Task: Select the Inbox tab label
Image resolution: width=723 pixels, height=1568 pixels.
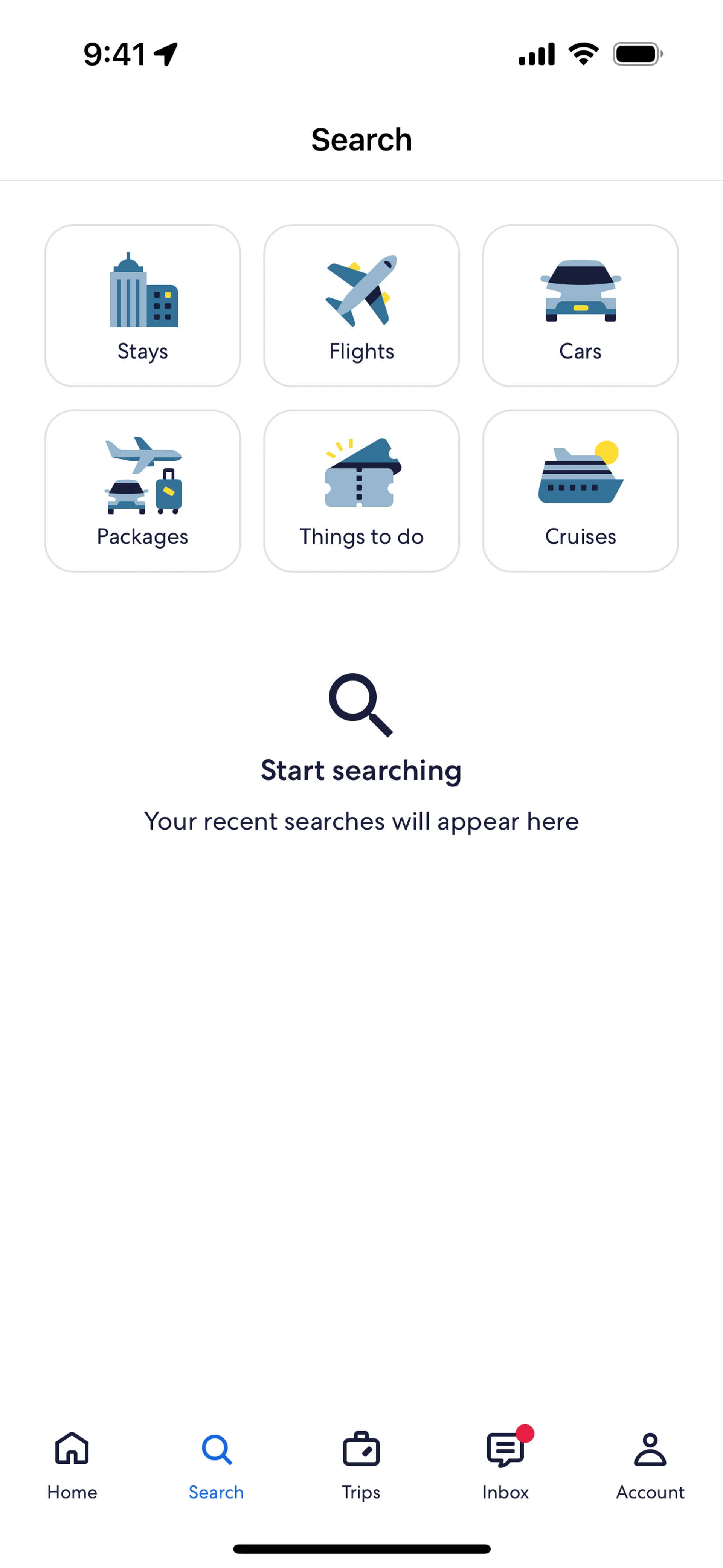Action: (x=506, y=1493)
